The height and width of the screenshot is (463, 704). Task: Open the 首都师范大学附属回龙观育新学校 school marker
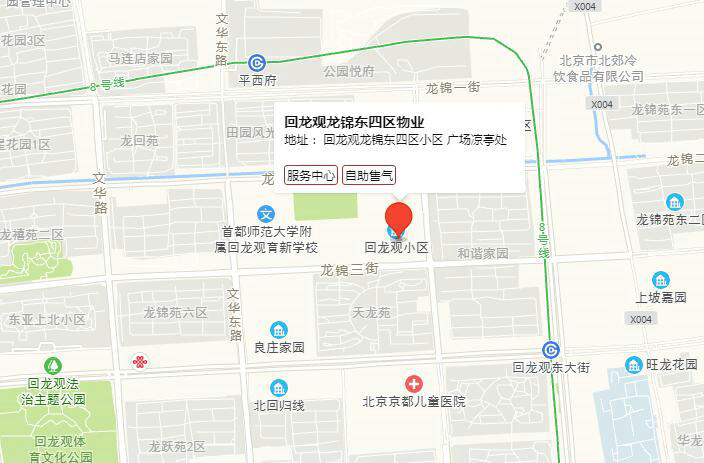[266, 214]
